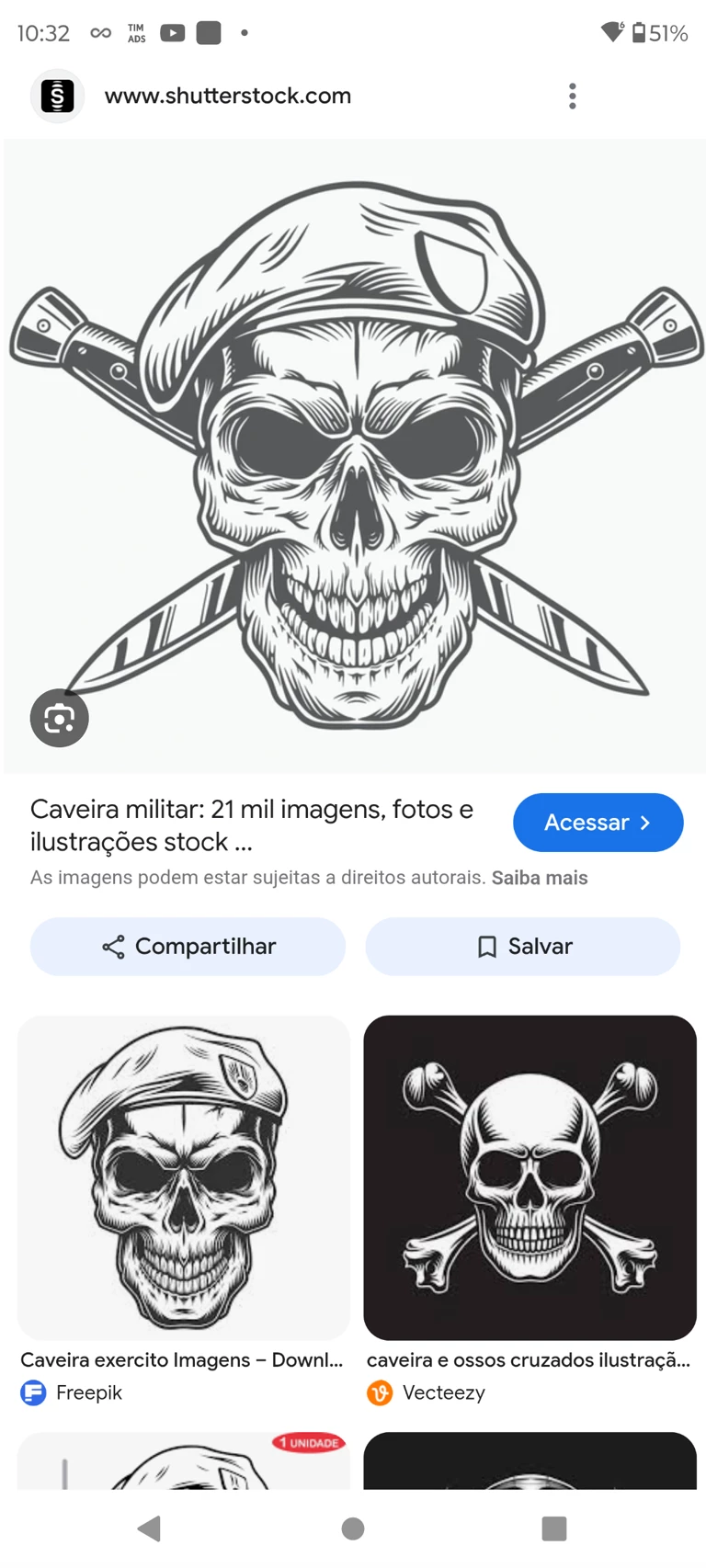The width and height of the screenshot is (706, 1568).
Task: Open the Saiba mais link
Action: pyautogui.click(x=540, y=878)
